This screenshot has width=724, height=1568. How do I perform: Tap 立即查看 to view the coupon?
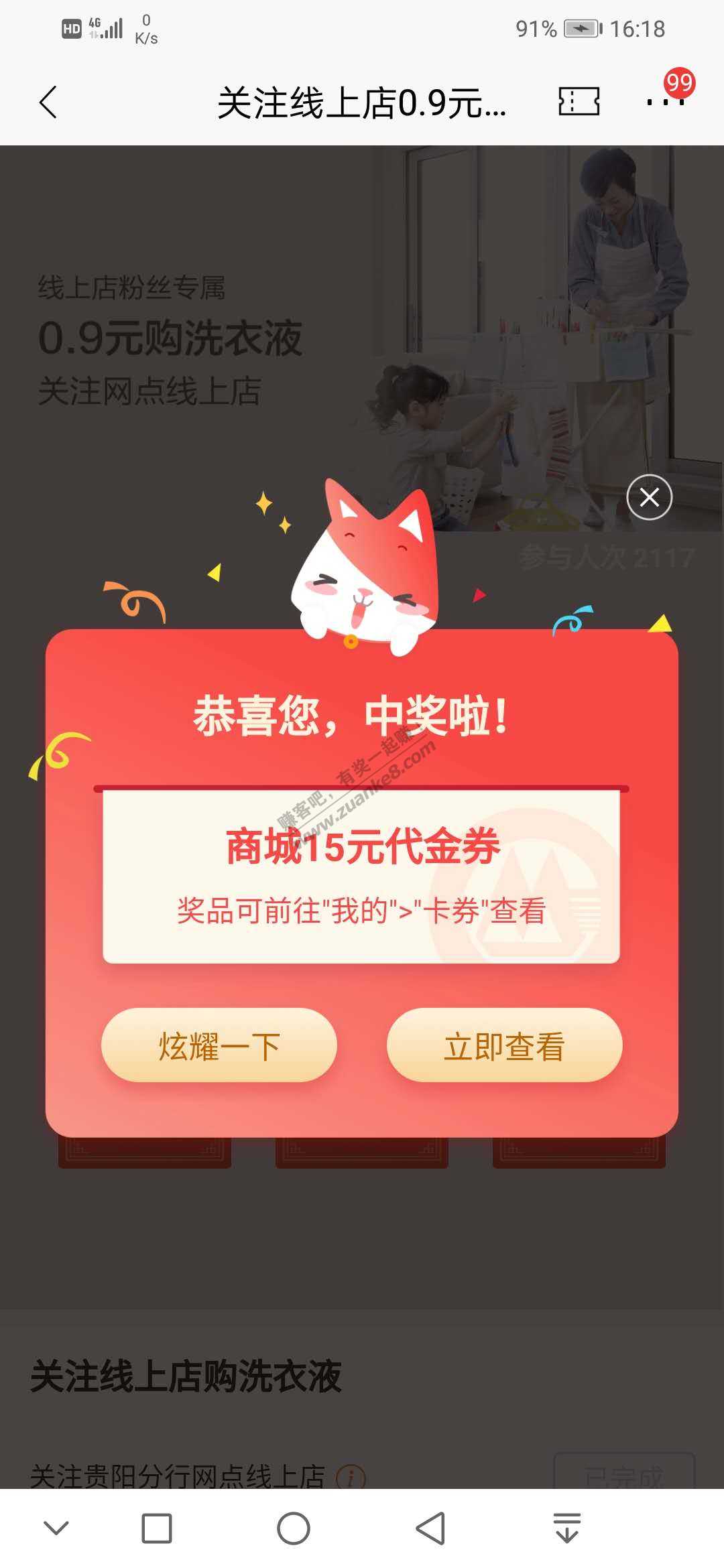tap(504, 1045)
